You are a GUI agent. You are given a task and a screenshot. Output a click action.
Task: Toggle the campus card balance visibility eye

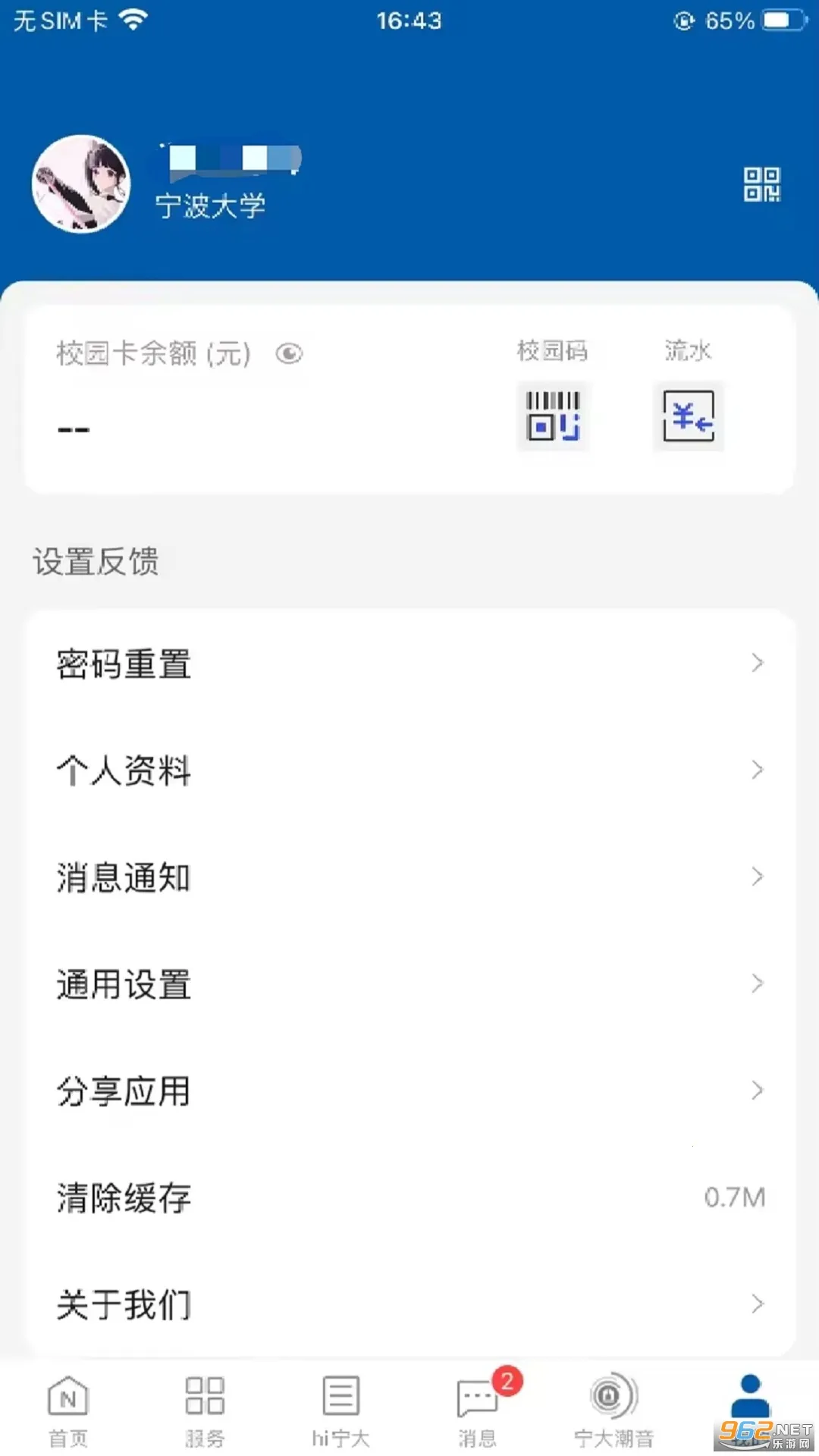click(x=290, y=353)
